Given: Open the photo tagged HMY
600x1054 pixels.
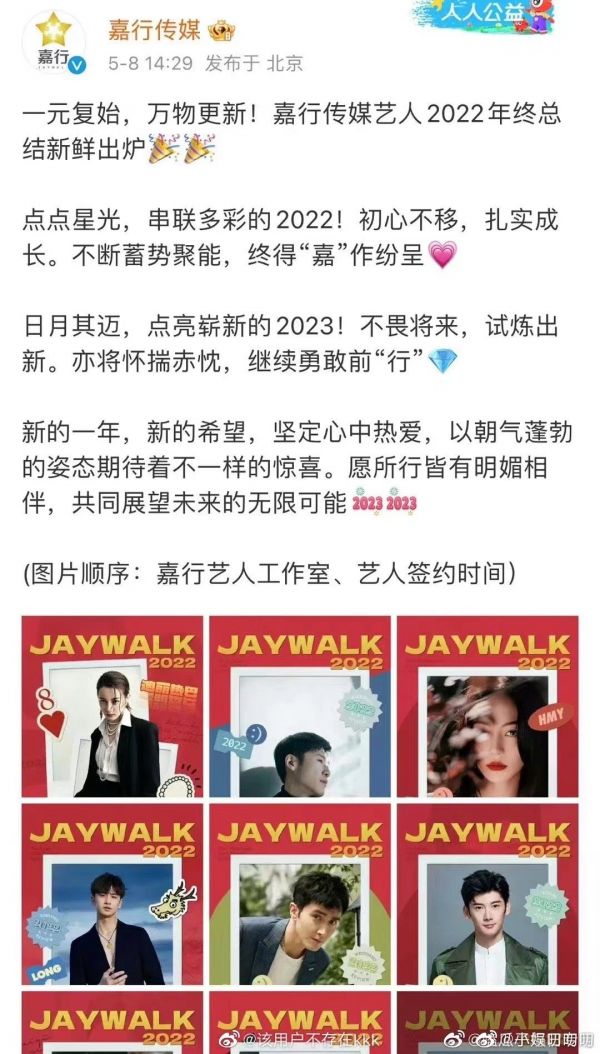Looking at the screenshot, I should pyautogui.click(x=488, y=706).
